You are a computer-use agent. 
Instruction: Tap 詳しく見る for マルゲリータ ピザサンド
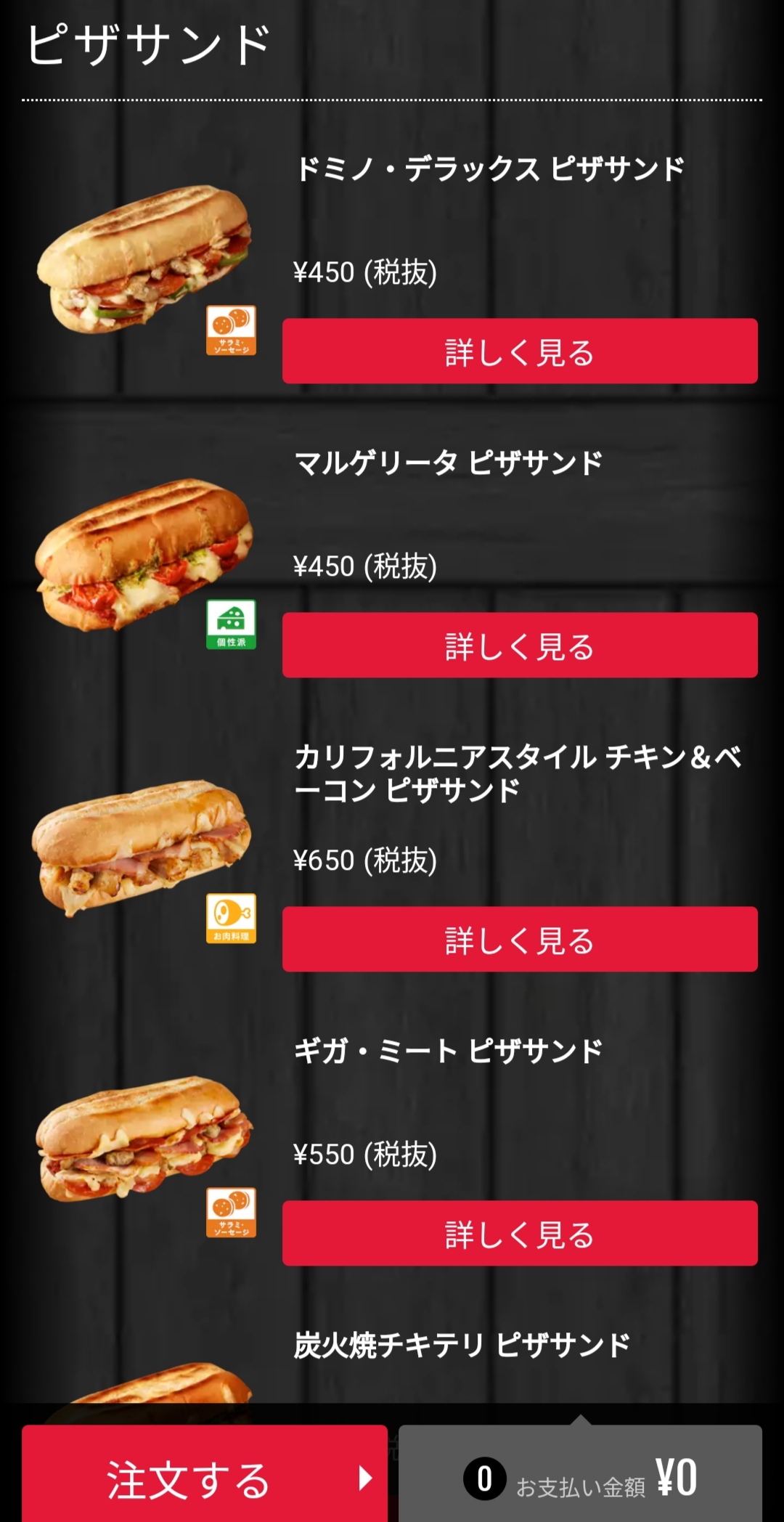(520, 646)
